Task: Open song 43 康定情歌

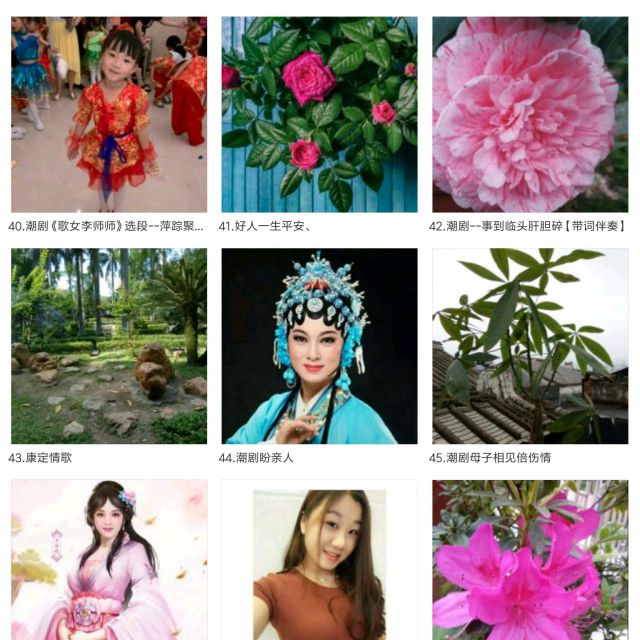Action: (109, 346)
